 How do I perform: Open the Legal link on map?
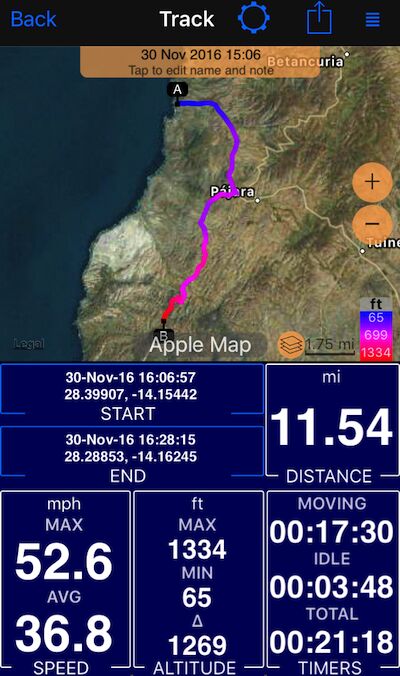tap(29, 344)
